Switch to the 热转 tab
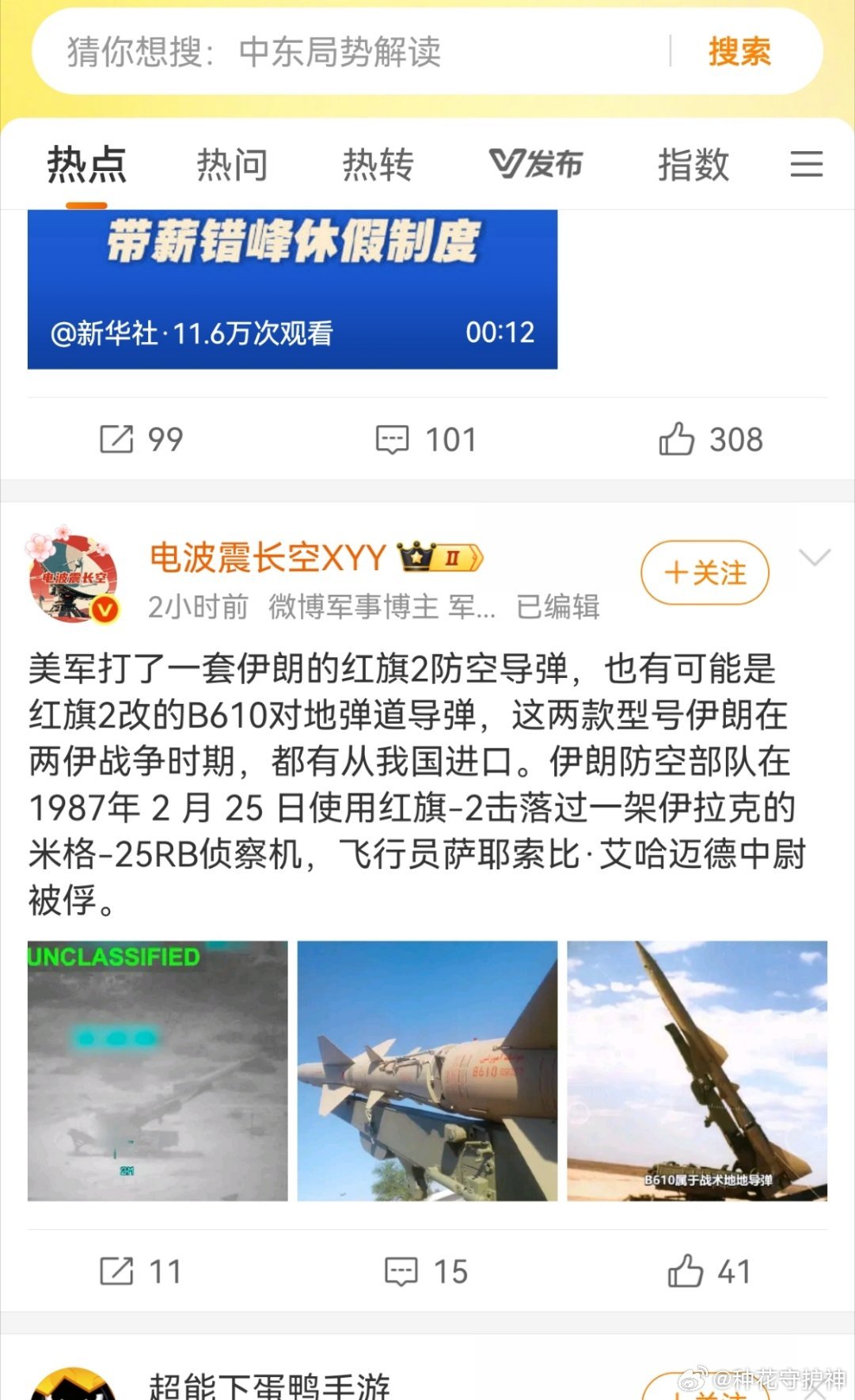This screenshot has width=855, height=1400. click(x=378, y=164)
